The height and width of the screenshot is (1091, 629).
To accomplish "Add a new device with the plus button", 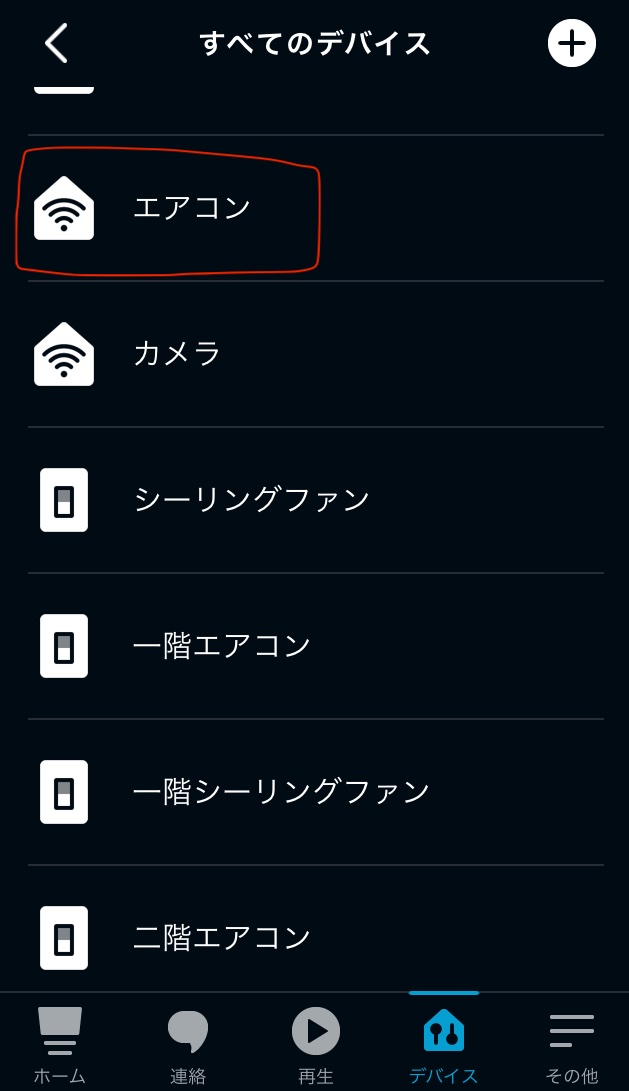I will pyautogui.click(x=572, y=43).
